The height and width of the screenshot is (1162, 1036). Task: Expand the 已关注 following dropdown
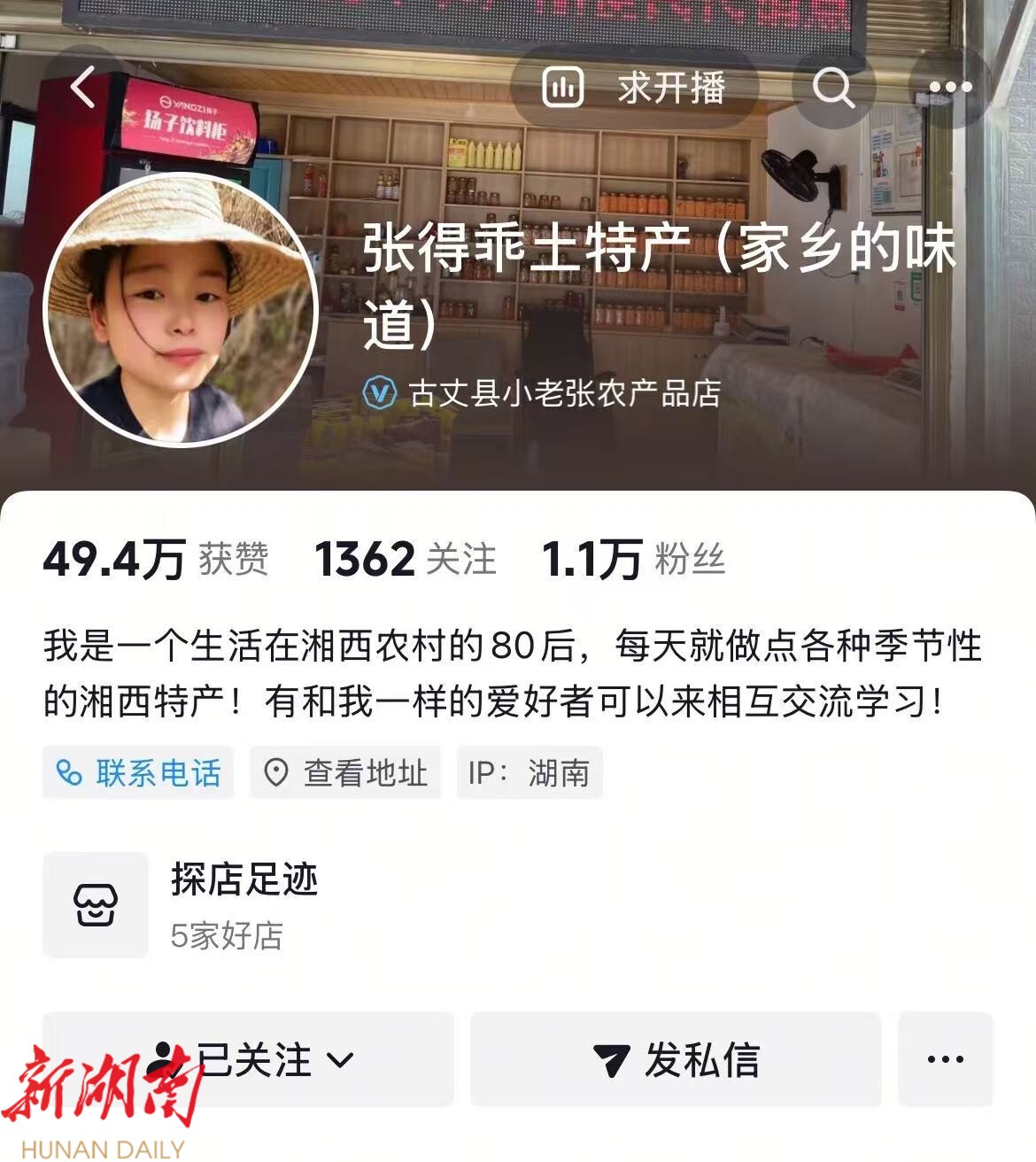249,1059
